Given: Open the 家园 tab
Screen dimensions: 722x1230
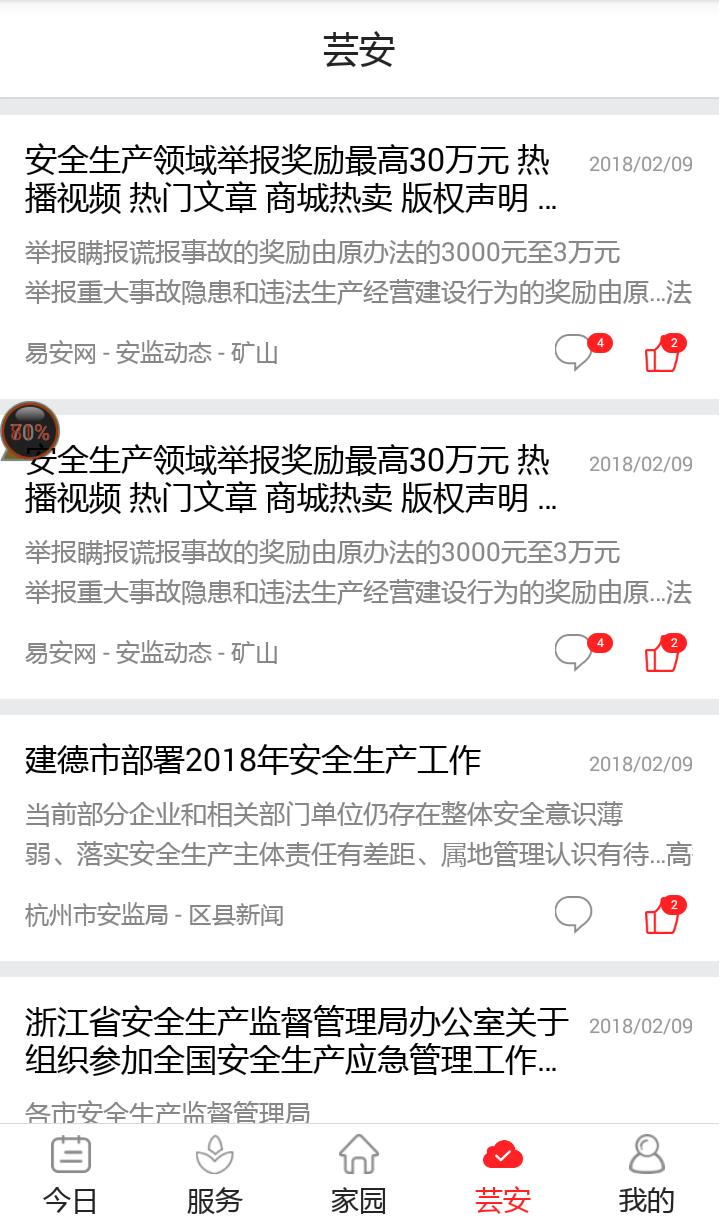Looking at the screenshot, I should click(359, 1172).
